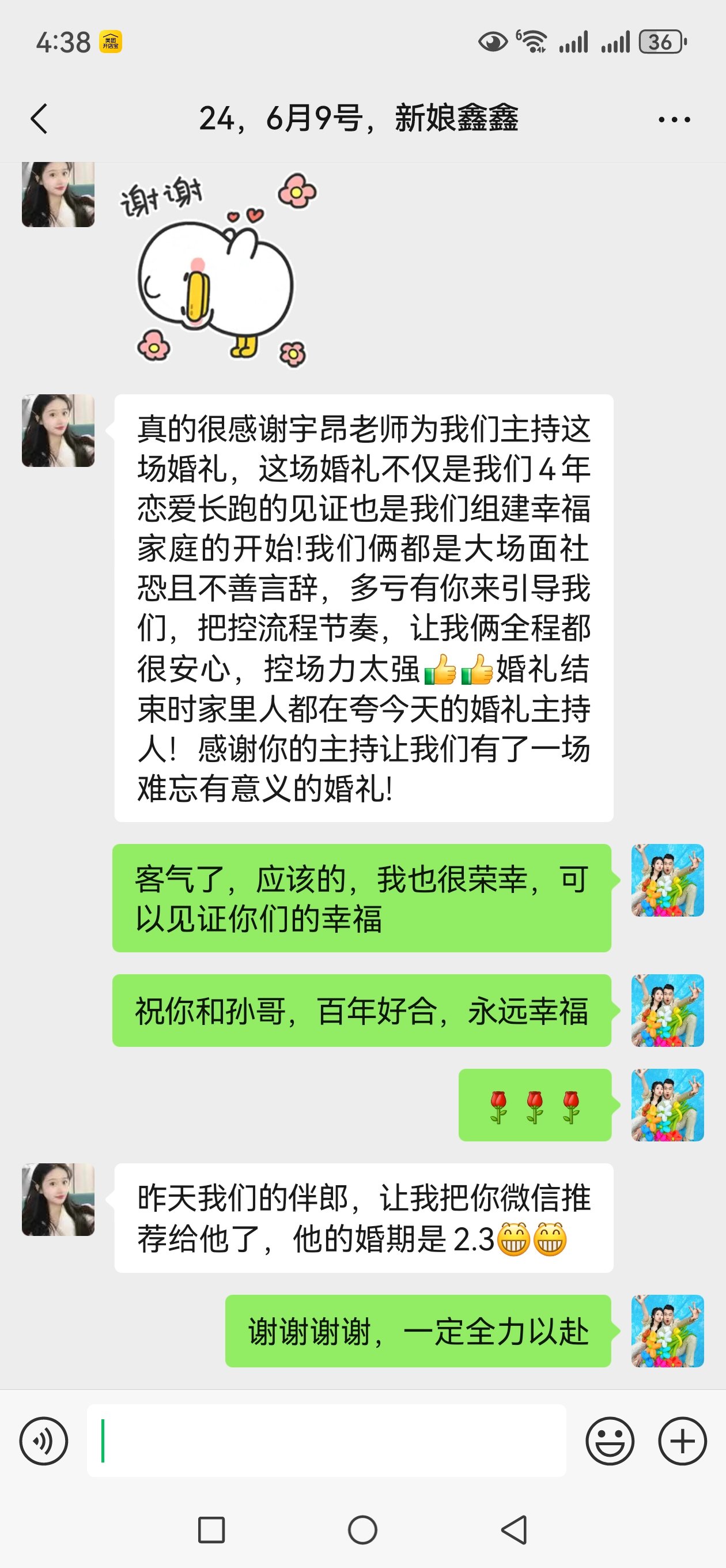Open the plus attachments menu
Image resolution: width=726 pixels, height=1568 pixels.
click(x=682, y=1440)
